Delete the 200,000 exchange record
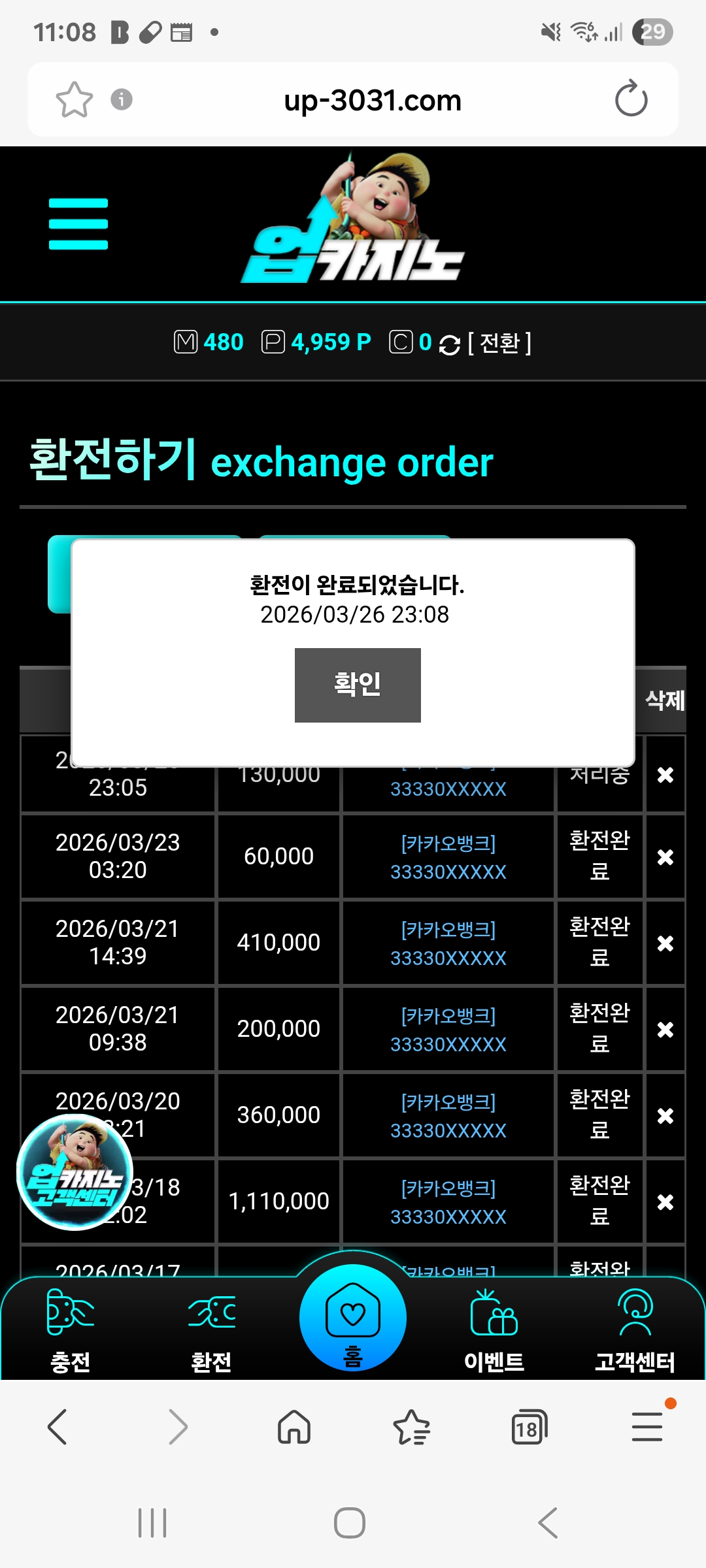This screenshot has height=1568, width=706. (665, 1029)
